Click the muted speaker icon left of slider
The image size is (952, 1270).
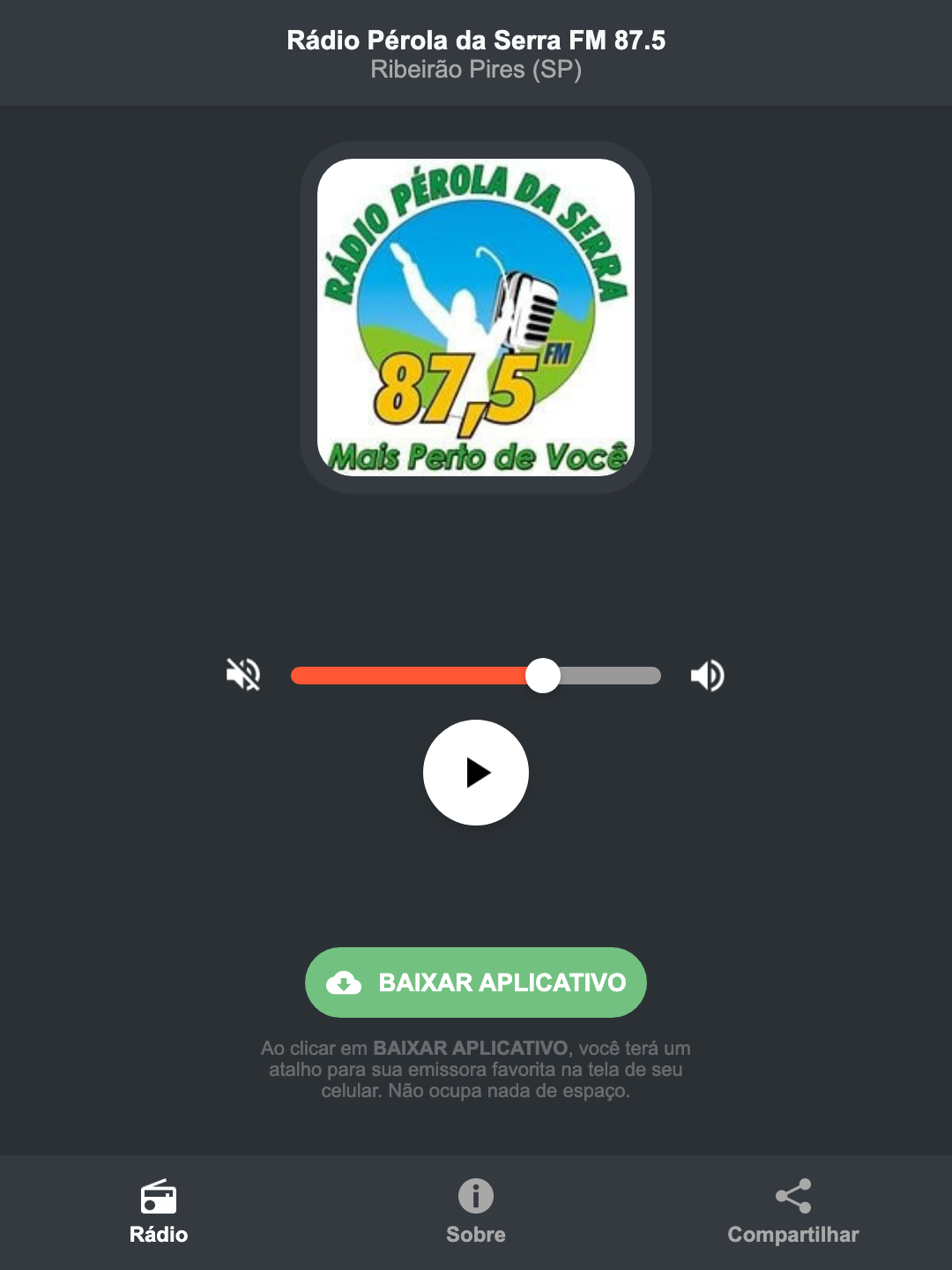click(x=242, y=675)
